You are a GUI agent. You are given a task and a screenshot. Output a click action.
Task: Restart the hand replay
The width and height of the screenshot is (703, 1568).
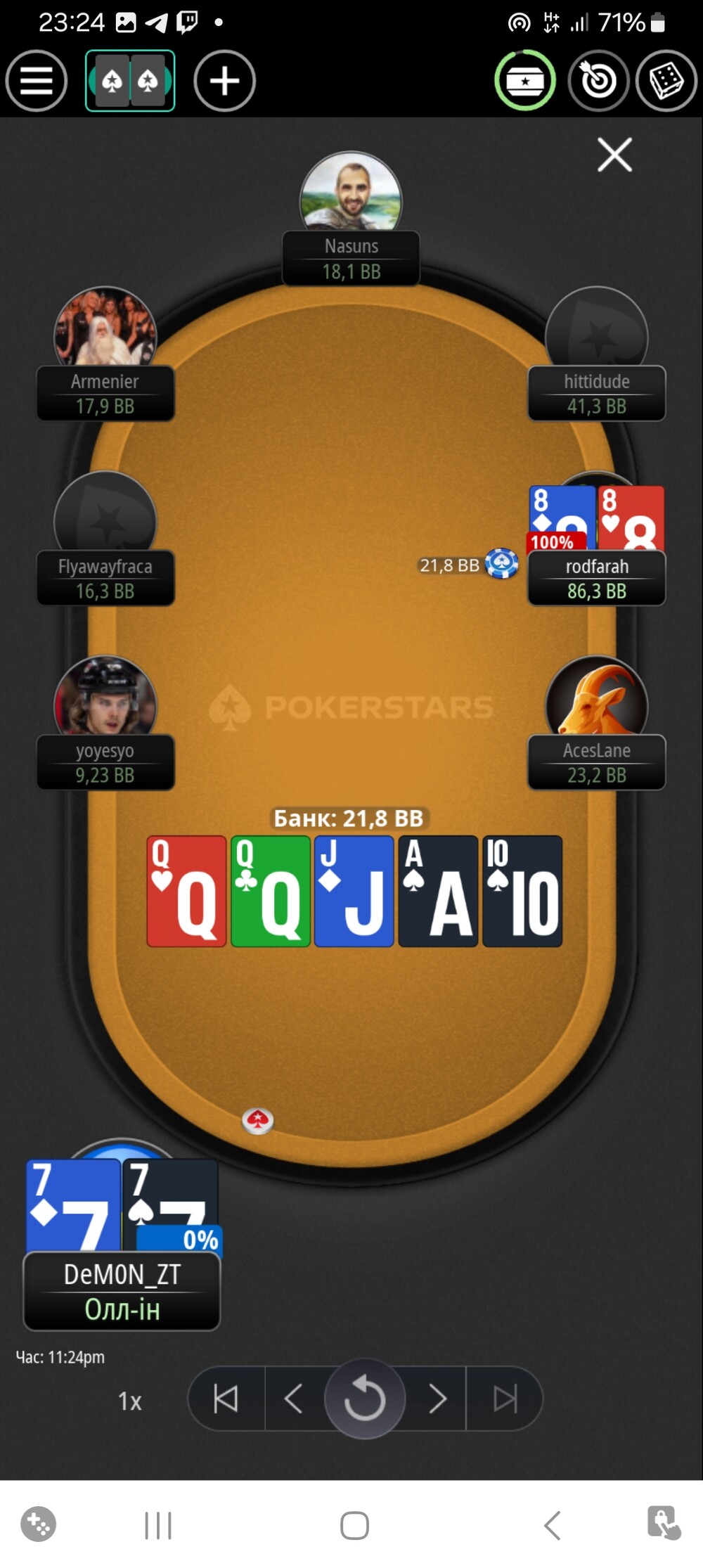coord(365,1399)
